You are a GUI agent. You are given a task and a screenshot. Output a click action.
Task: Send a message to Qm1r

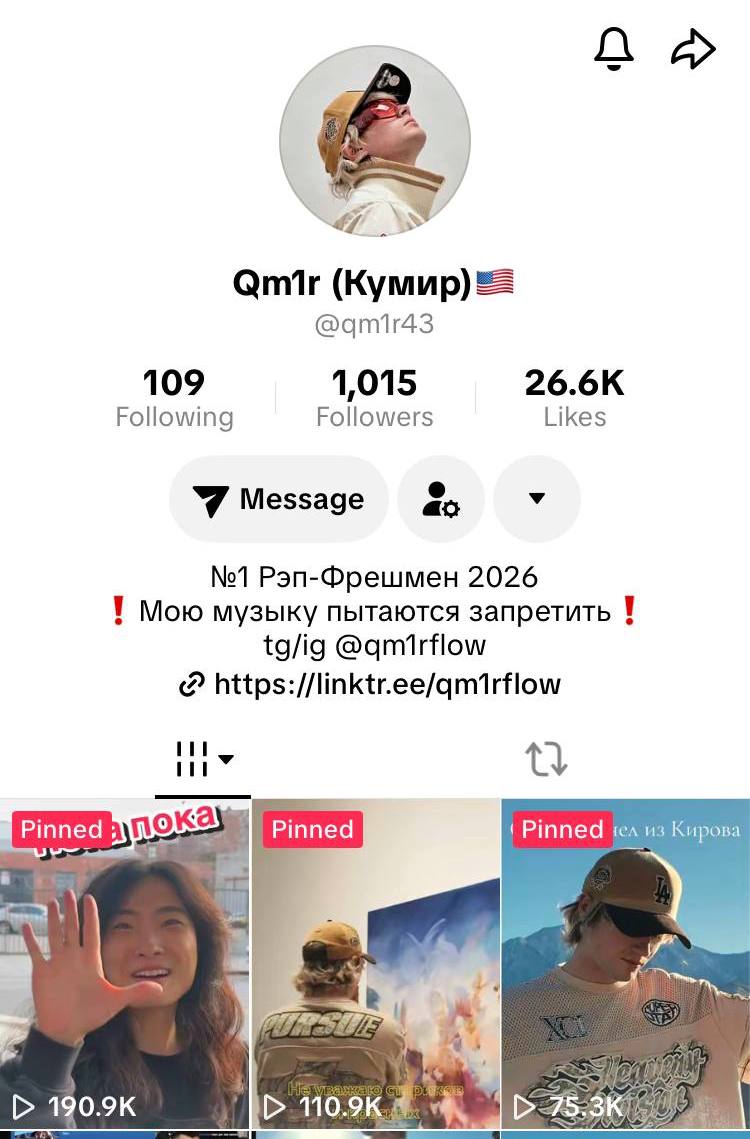click(x=279, y=499)
